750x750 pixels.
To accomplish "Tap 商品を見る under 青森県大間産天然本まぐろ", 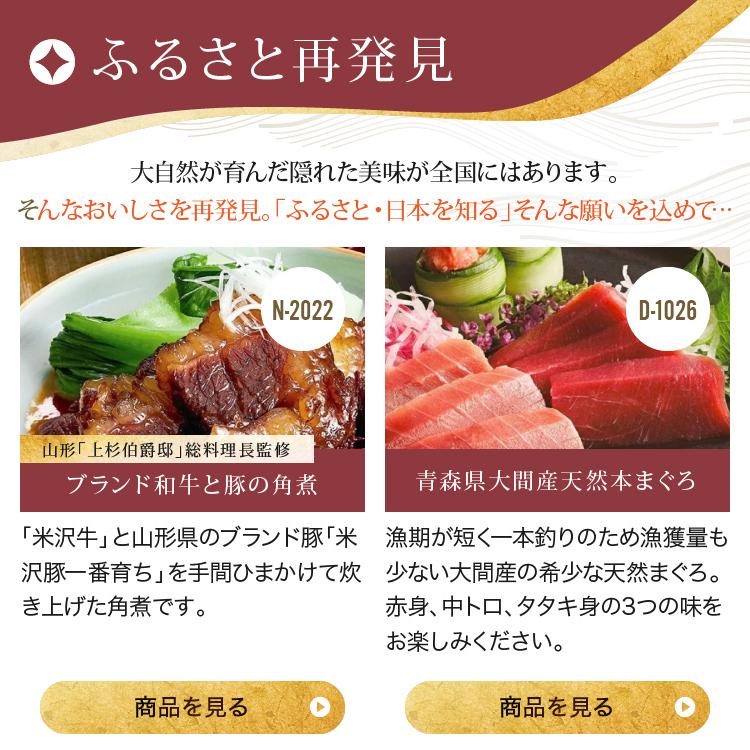I will coord(557,707).
